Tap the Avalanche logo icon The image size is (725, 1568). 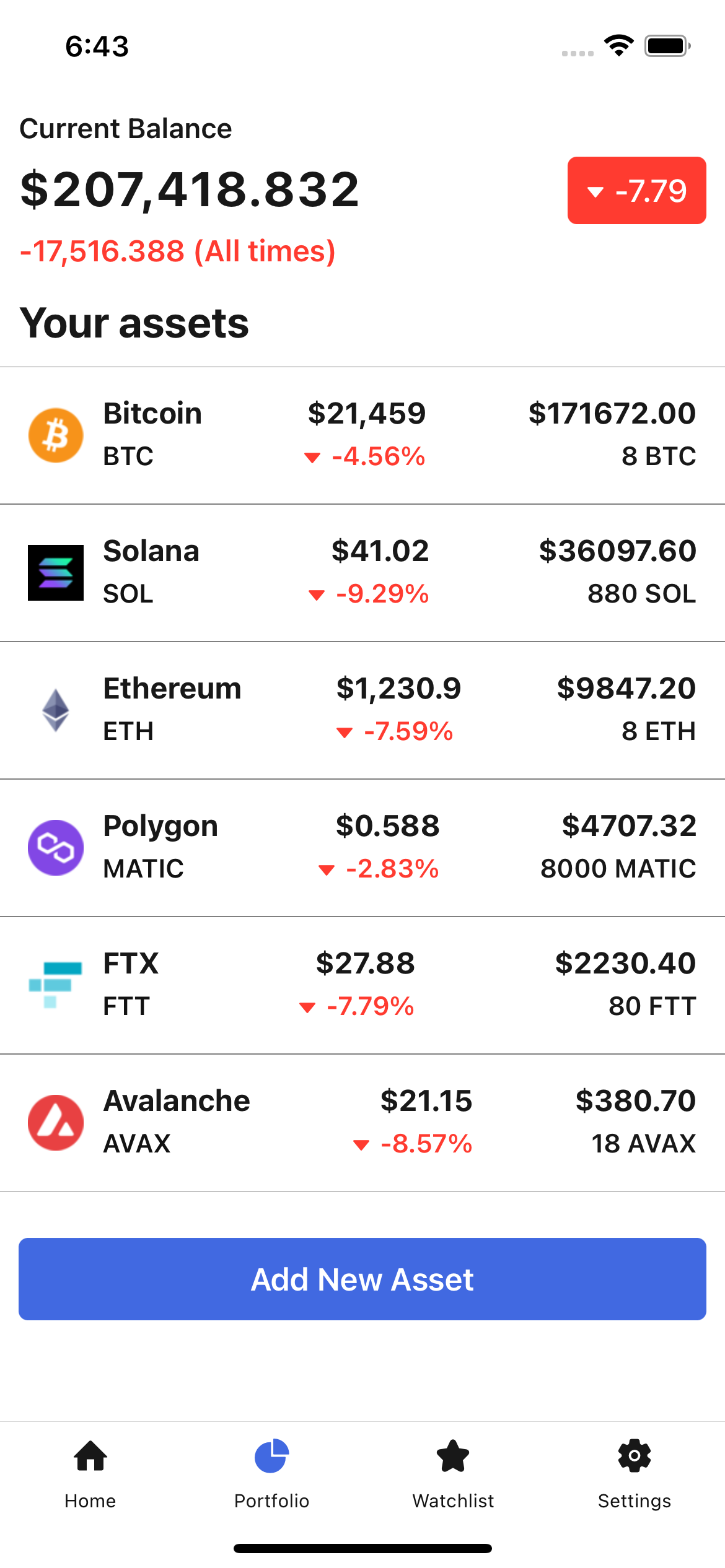click(55, 1122)
